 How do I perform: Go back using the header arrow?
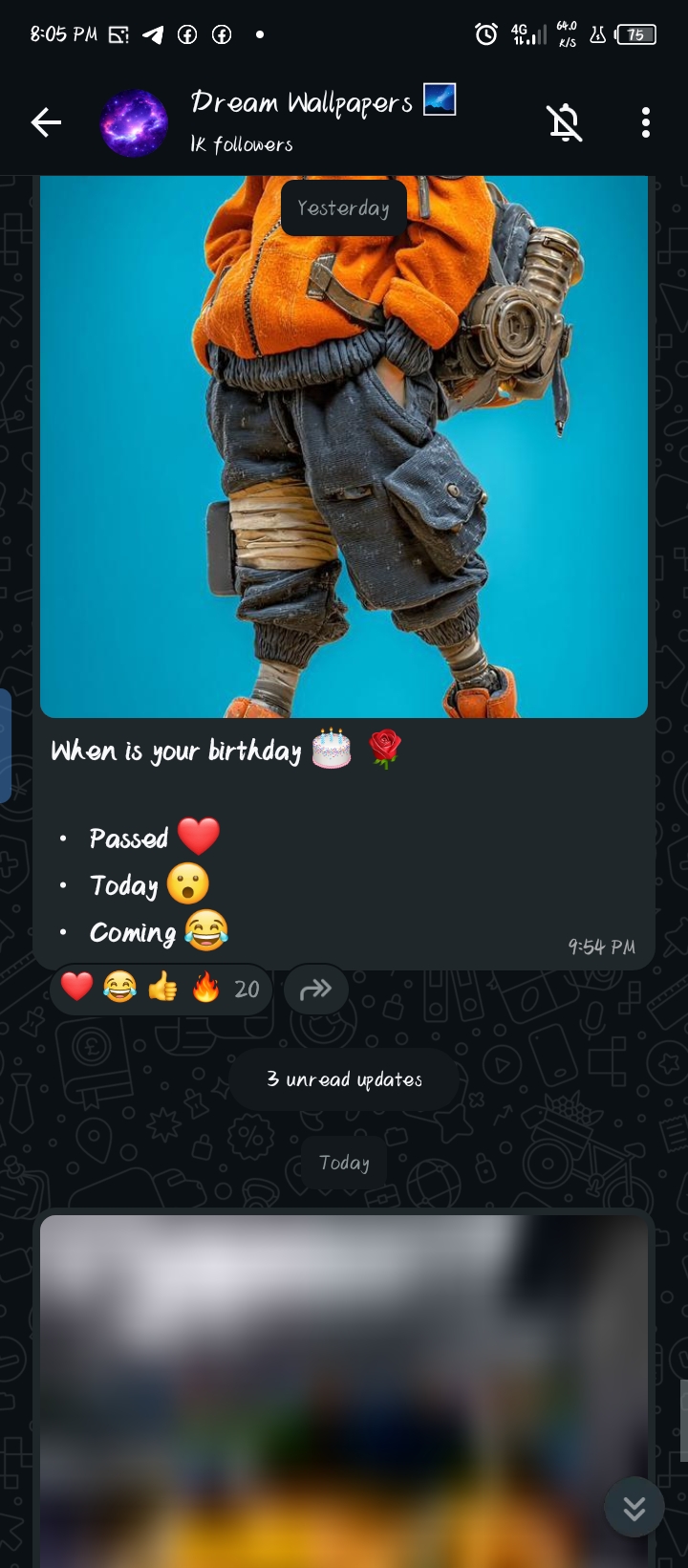click(x=45, y=122)
